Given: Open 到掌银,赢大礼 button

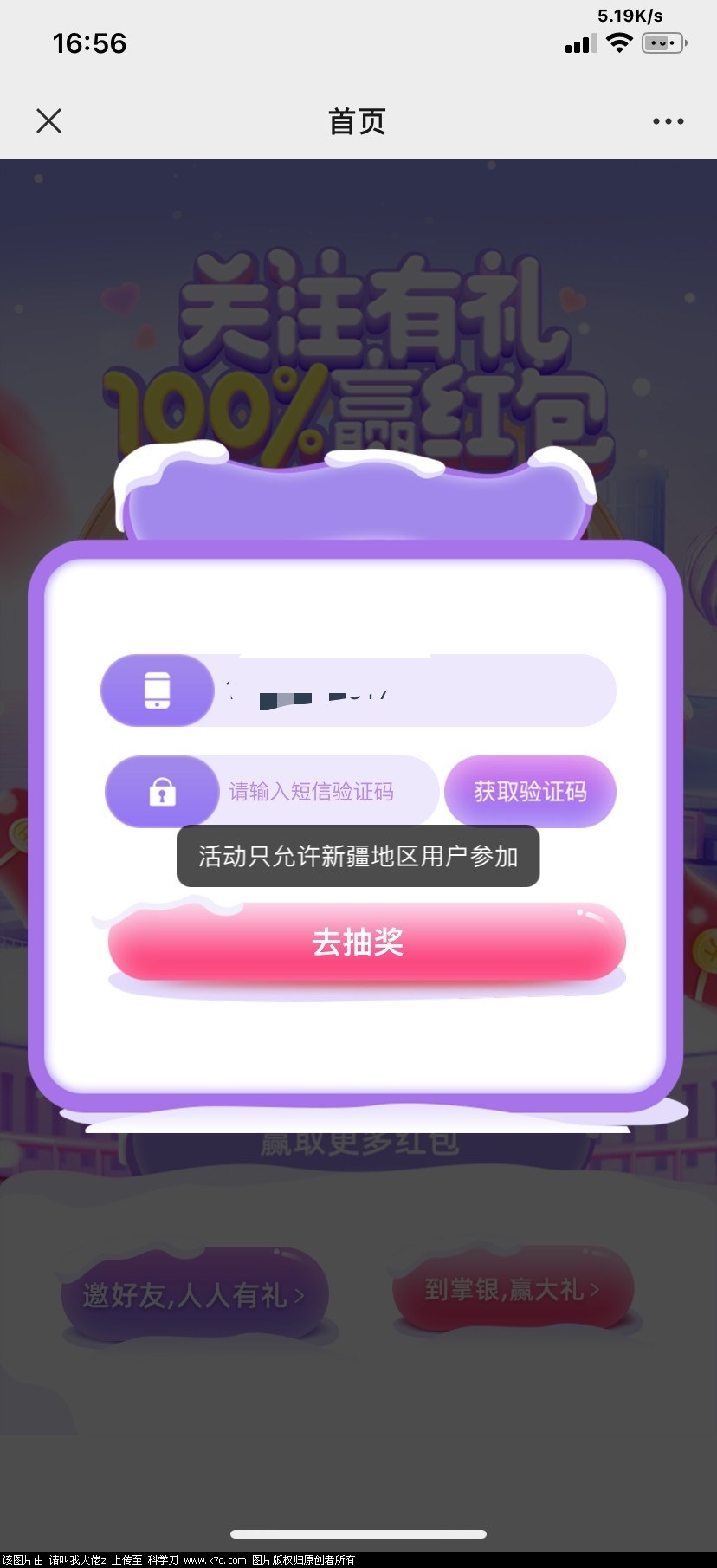Looking at the screenshot, I should coord(512,1290).
